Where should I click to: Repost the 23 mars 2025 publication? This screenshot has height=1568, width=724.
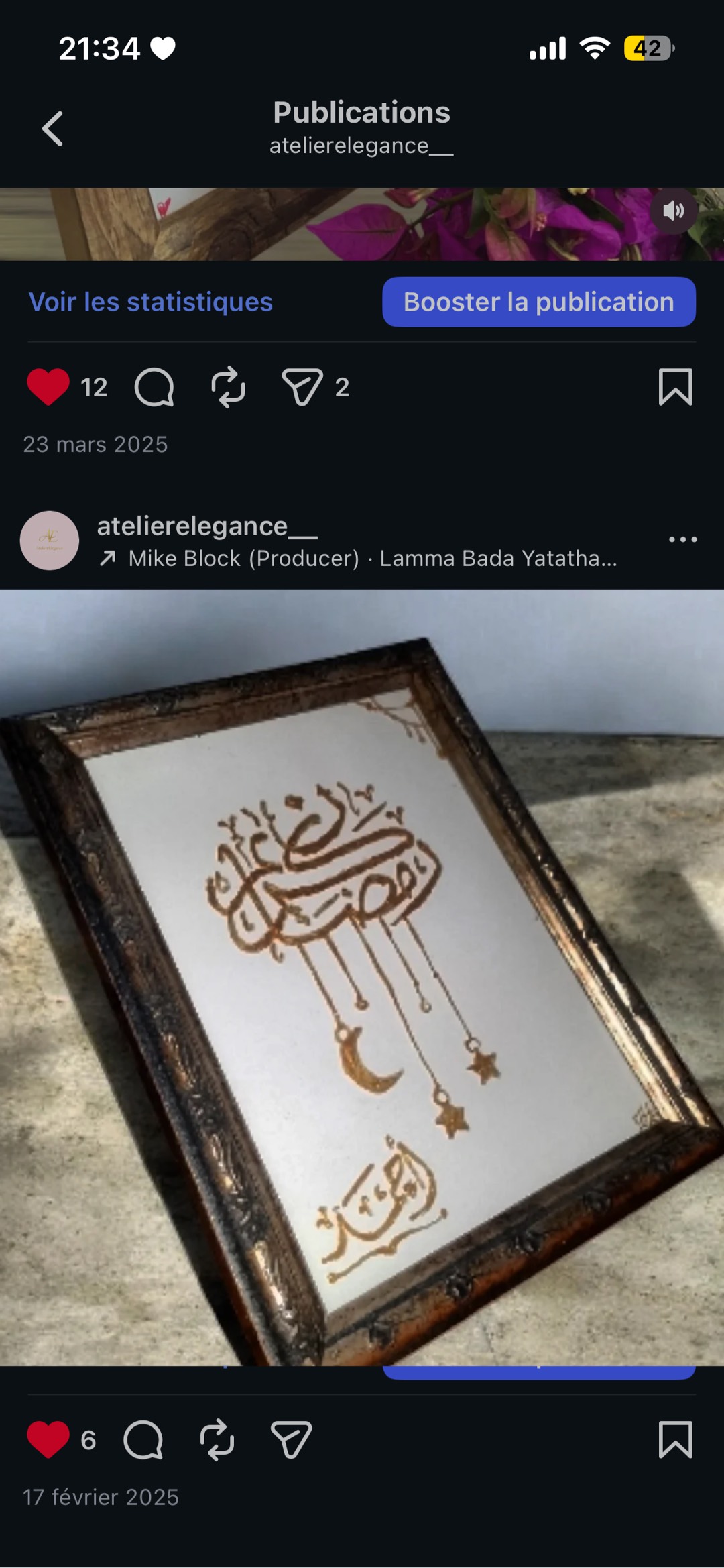point(228,387)
